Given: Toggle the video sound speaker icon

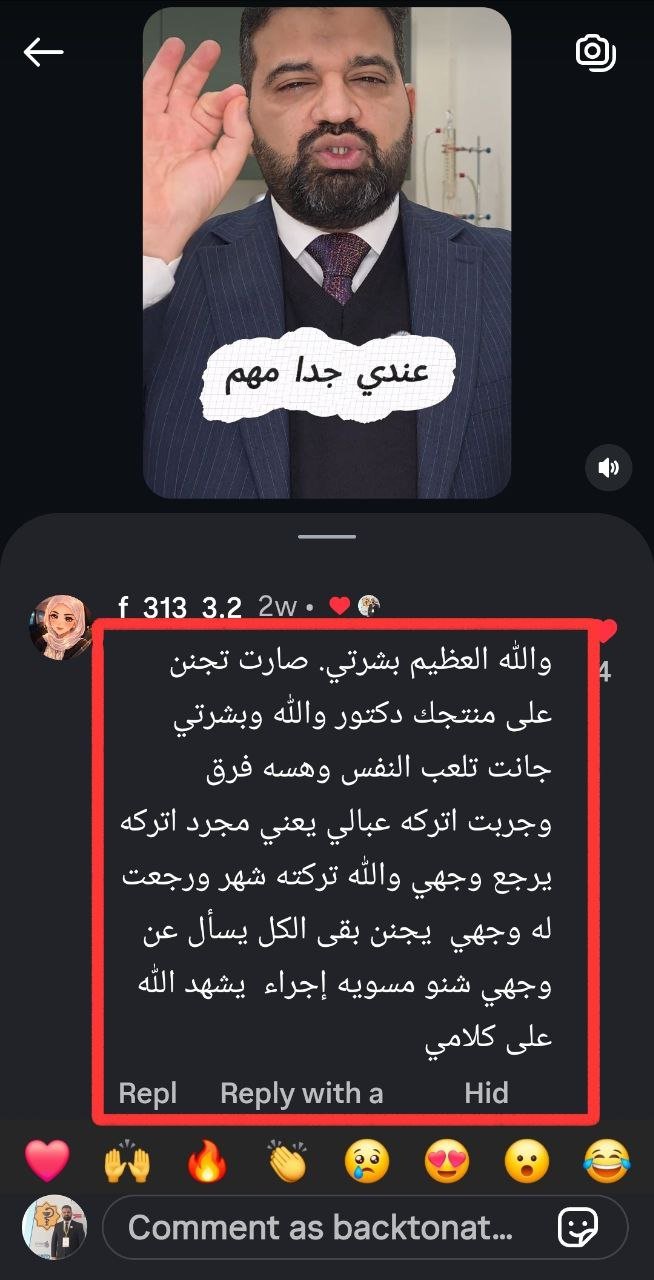Looking at the screenshot, I should click(608, 467).
